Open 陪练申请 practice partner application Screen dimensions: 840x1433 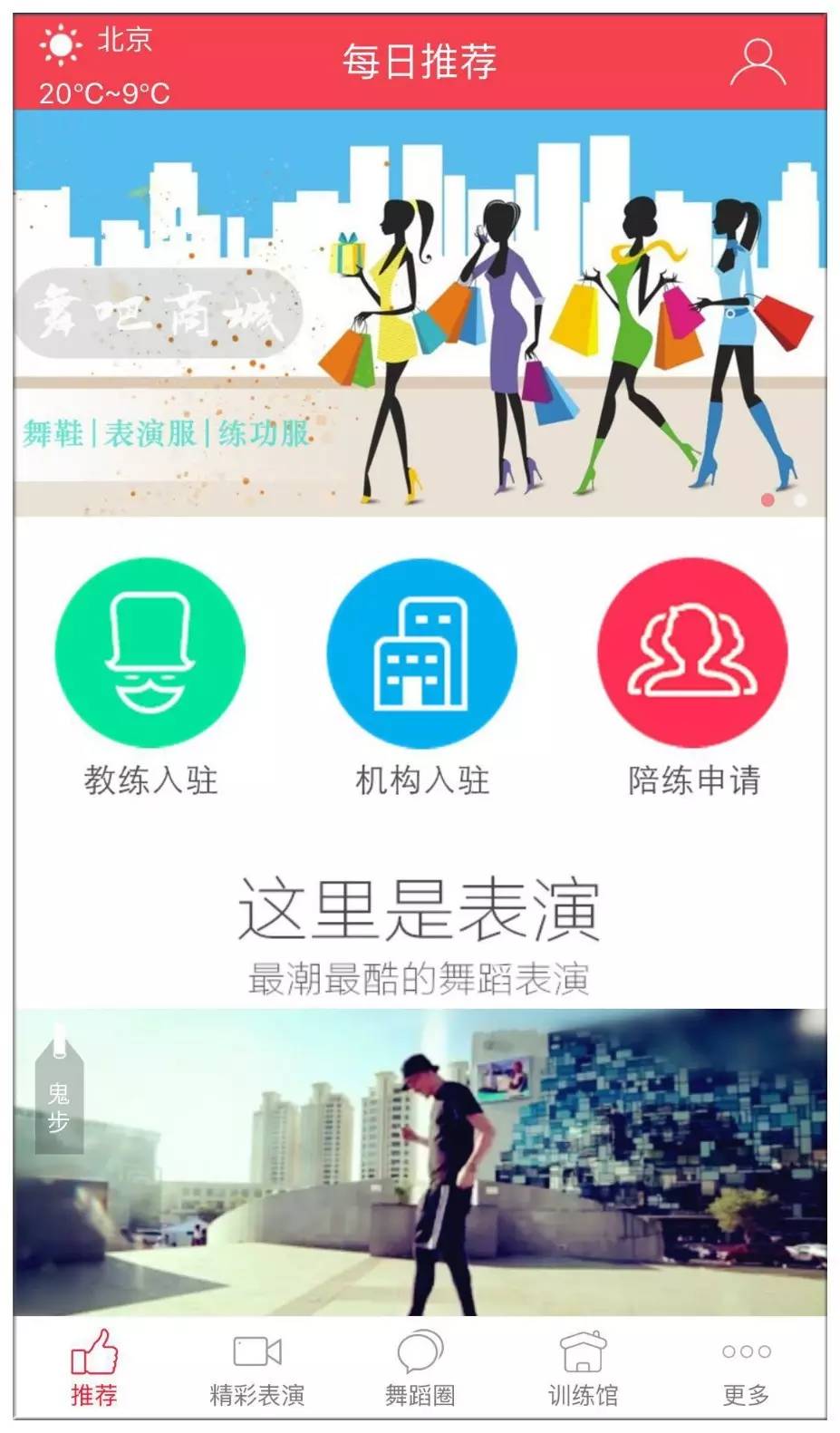click(693, 653)
